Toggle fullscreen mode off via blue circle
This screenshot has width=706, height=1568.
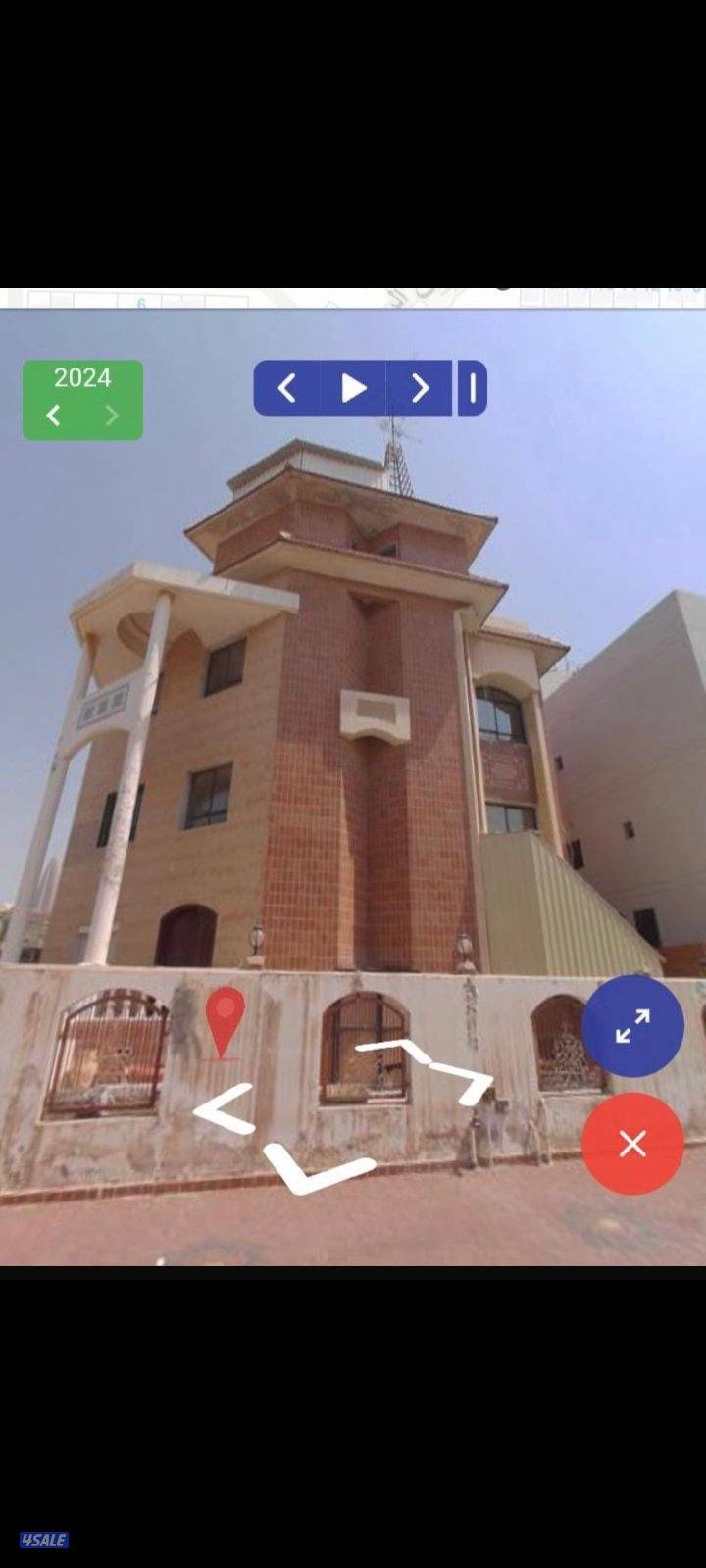coord(632,1025)
